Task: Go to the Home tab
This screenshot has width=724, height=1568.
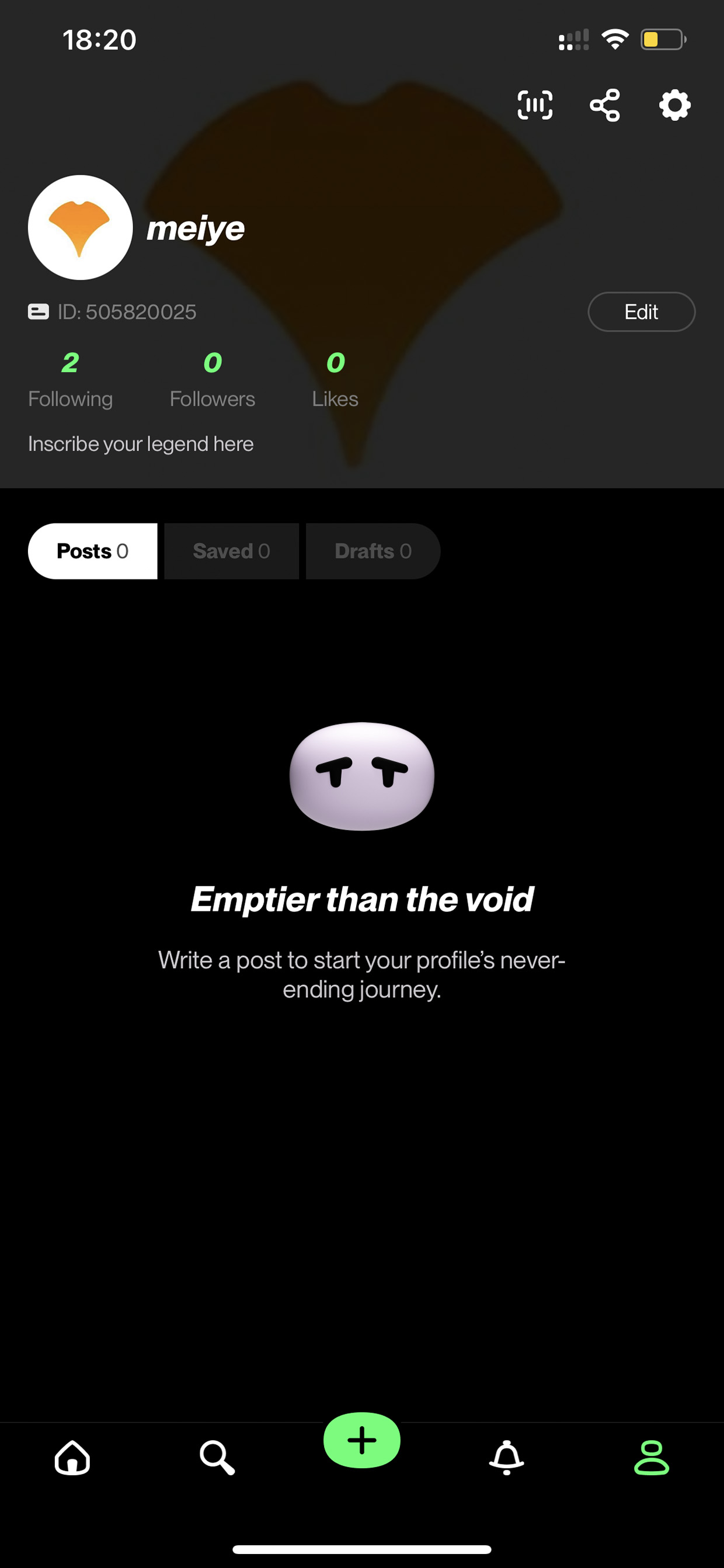Action: click(72, 1458)
